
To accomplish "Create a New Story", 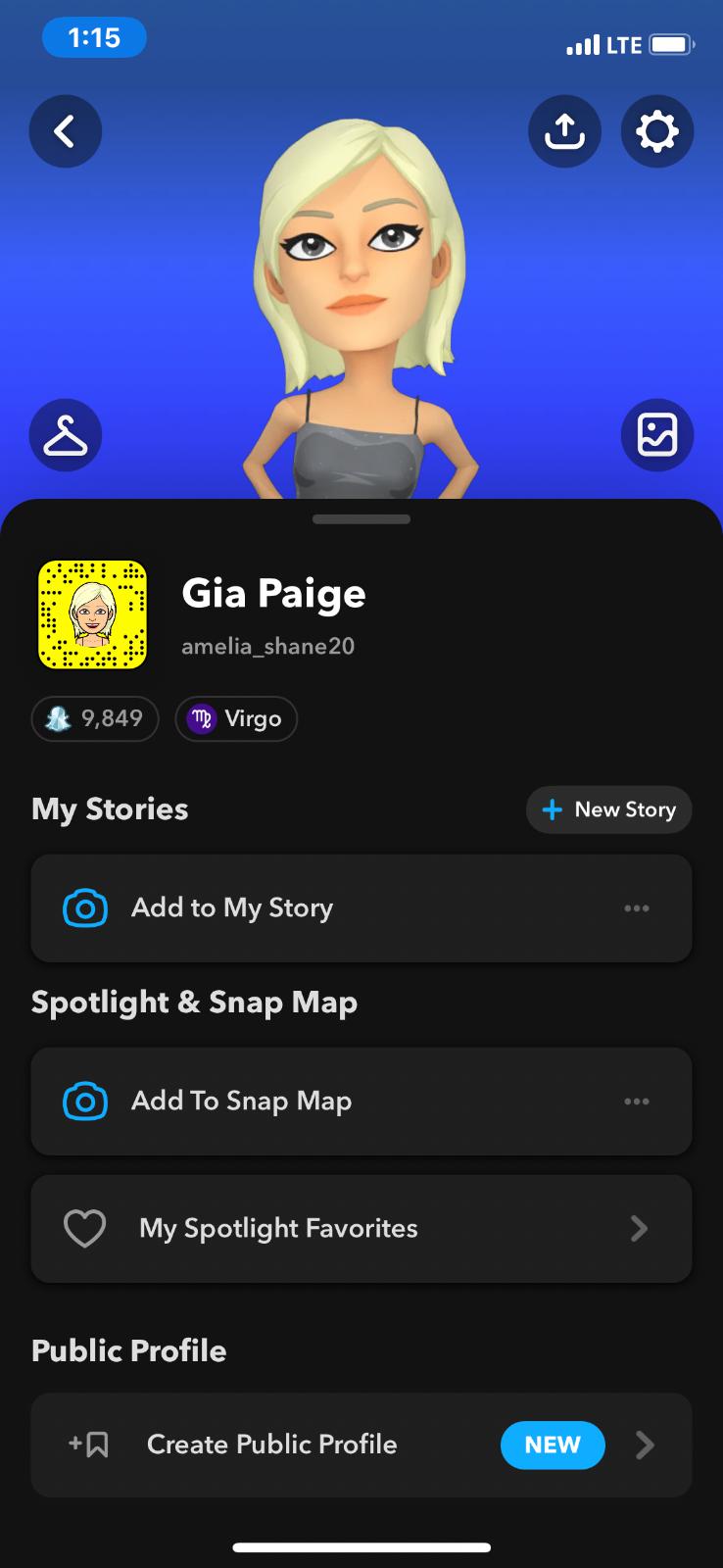I will pos(608,809).
